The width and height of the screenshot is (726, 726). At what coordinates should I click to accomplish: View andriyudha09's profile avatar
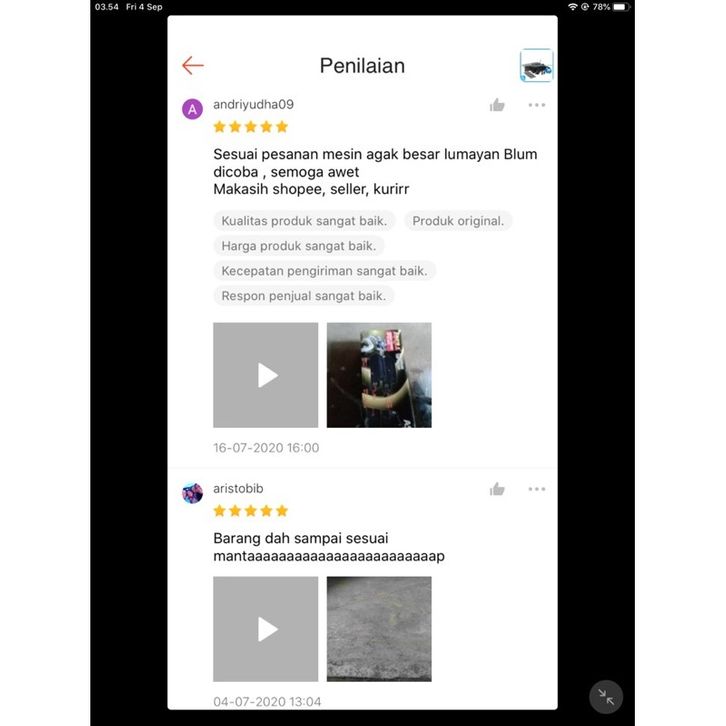click(192, 109)
